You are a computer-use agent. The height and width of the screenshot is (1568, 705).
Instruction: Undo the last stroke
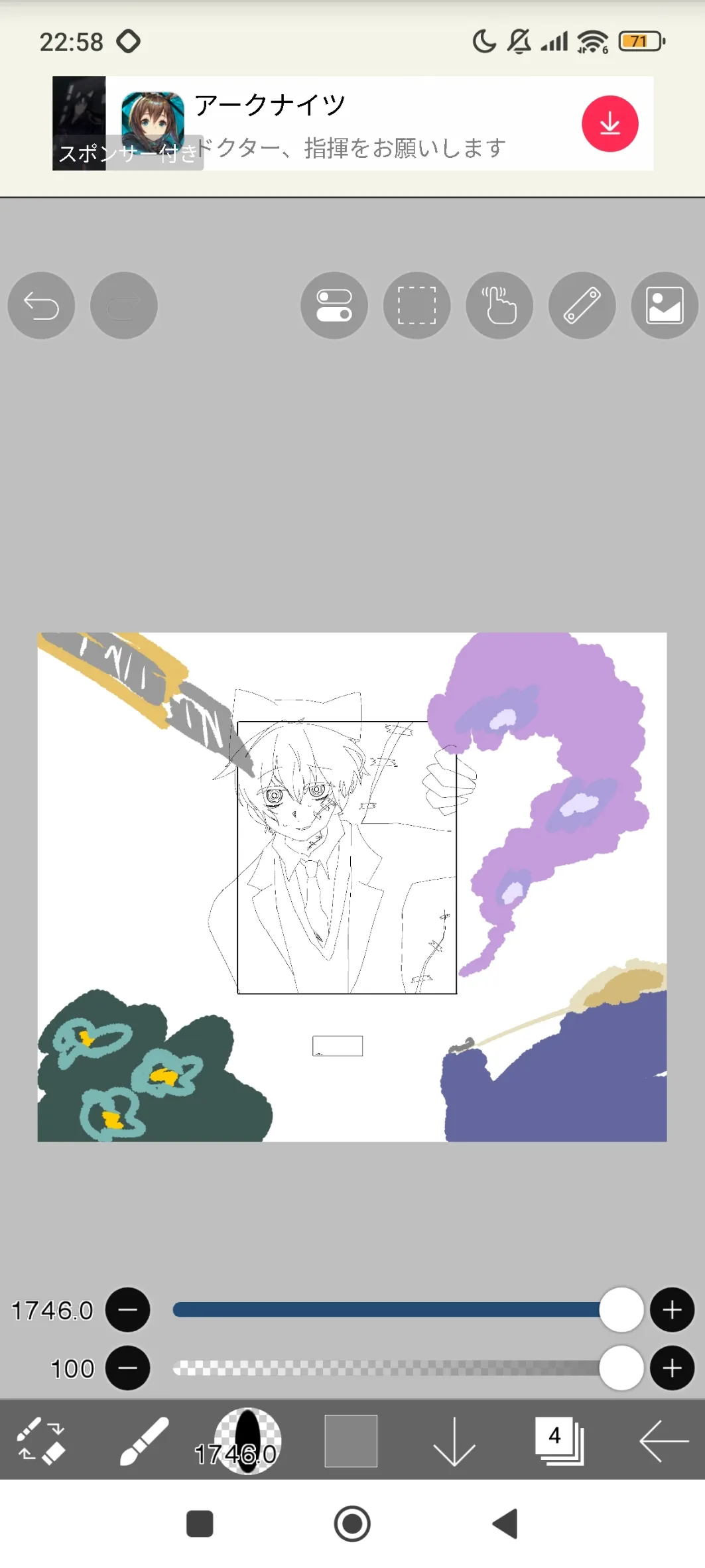41,306
